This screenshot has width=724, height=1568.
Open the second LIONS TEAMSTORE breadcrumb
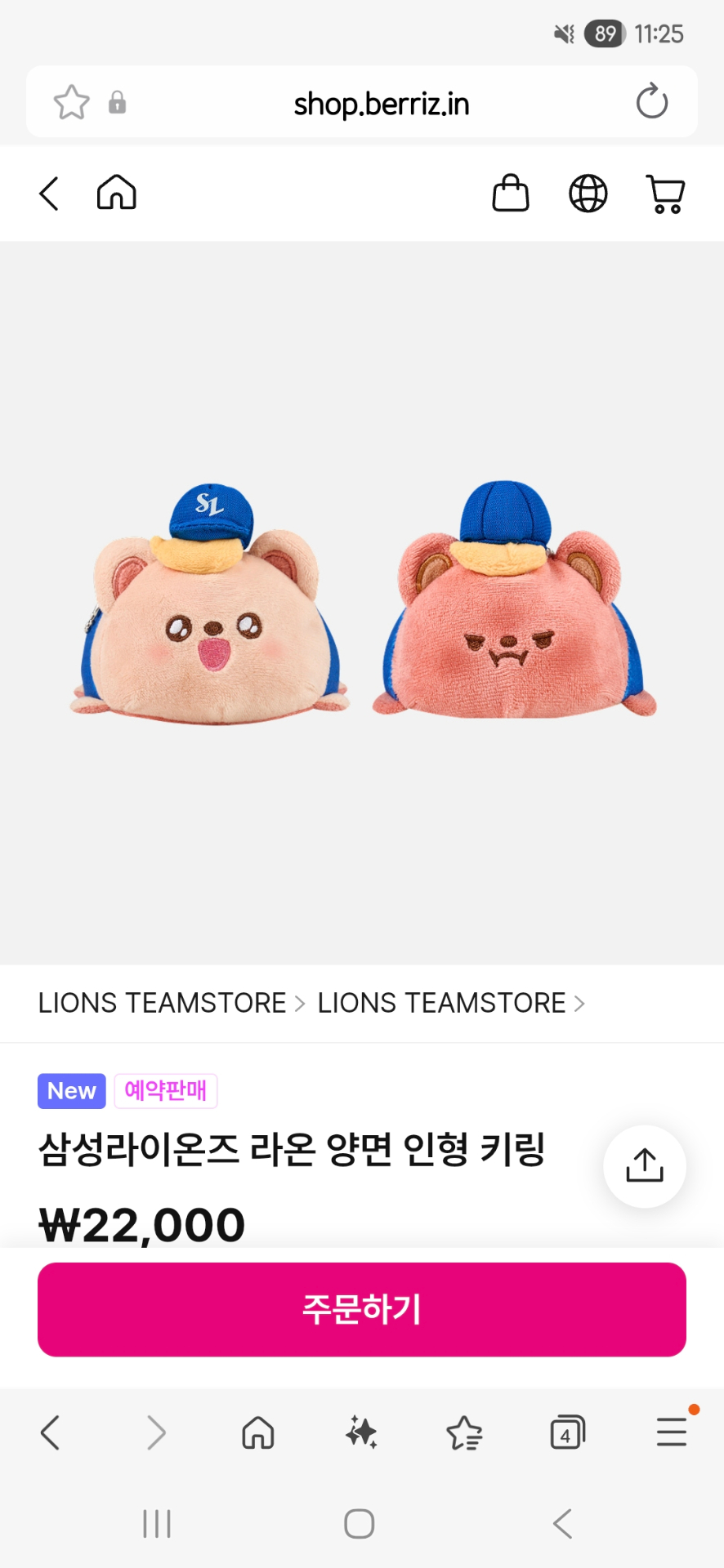[441, 1003]
